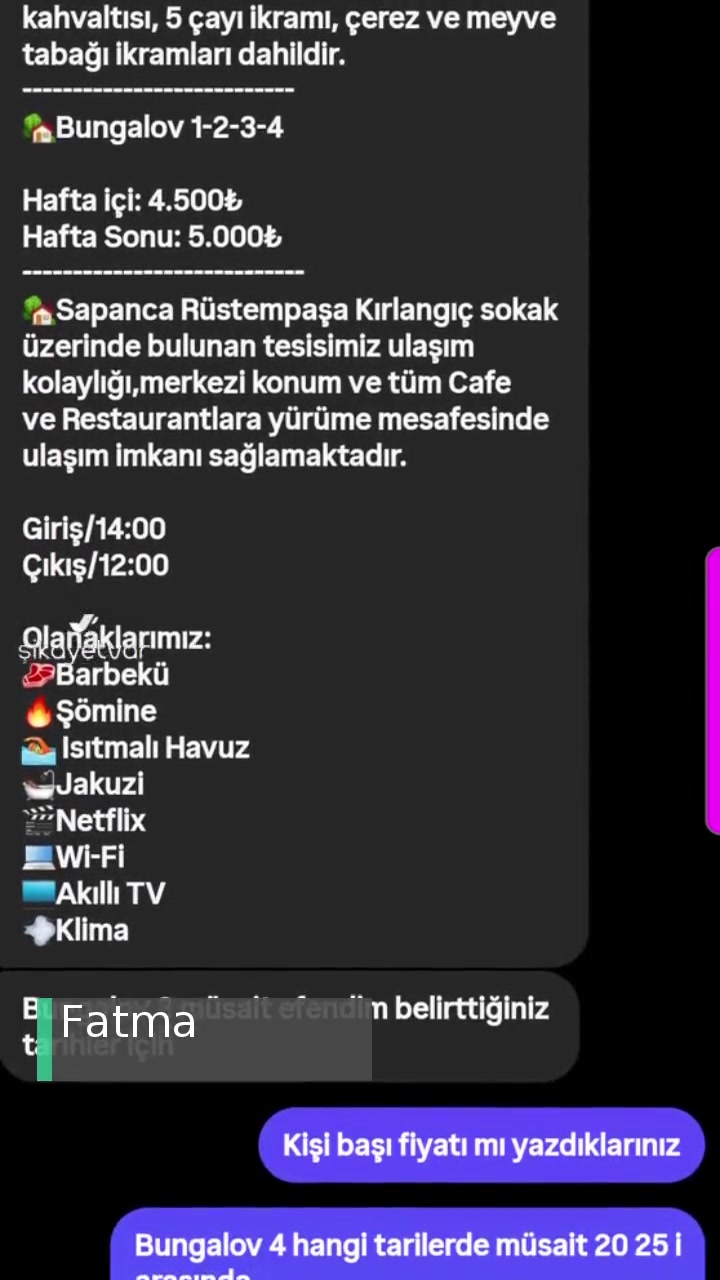
Task: Click the steak emoji next to Barbekü
Action: point(37,675)
